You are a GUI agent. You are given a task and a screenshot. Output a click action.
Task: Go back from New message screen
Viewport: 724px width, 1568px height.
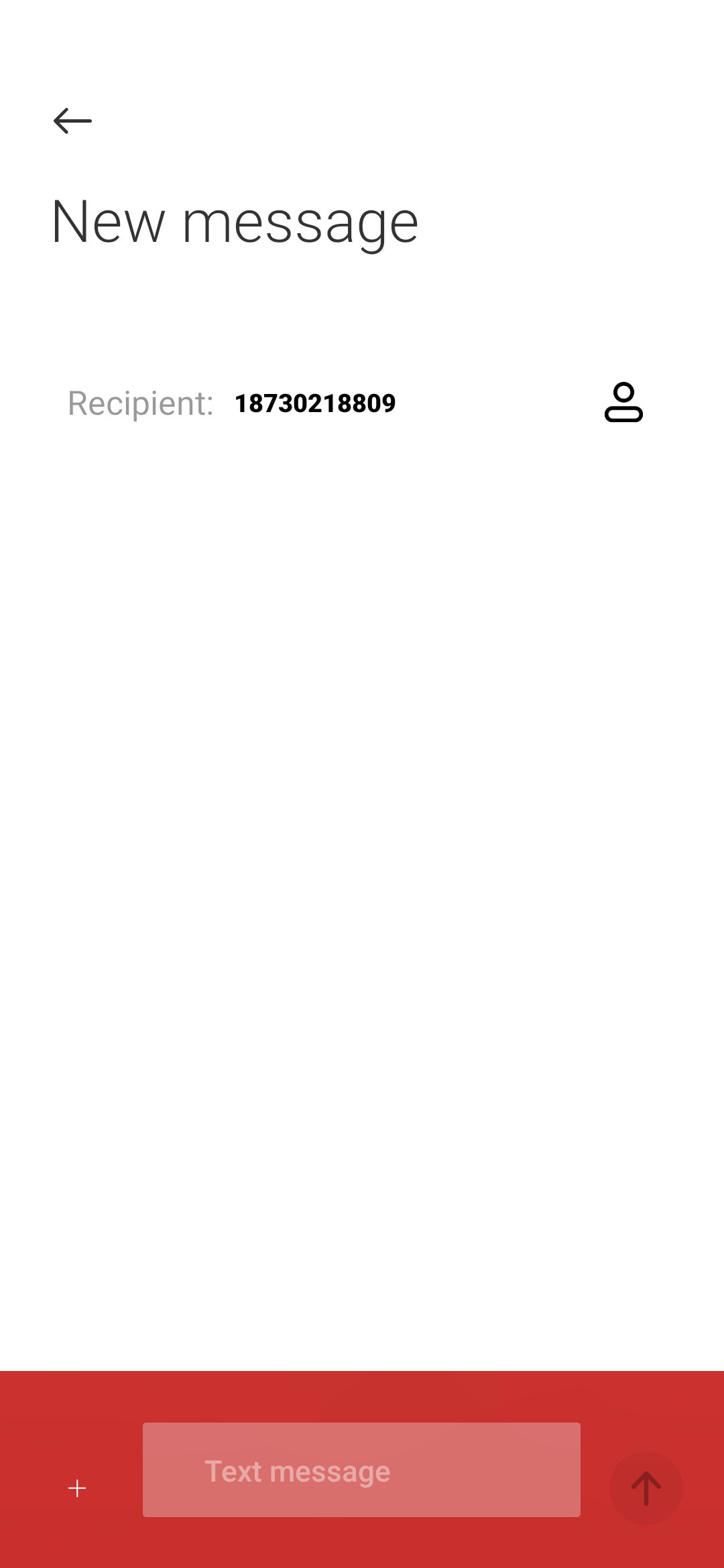[72, 121]
